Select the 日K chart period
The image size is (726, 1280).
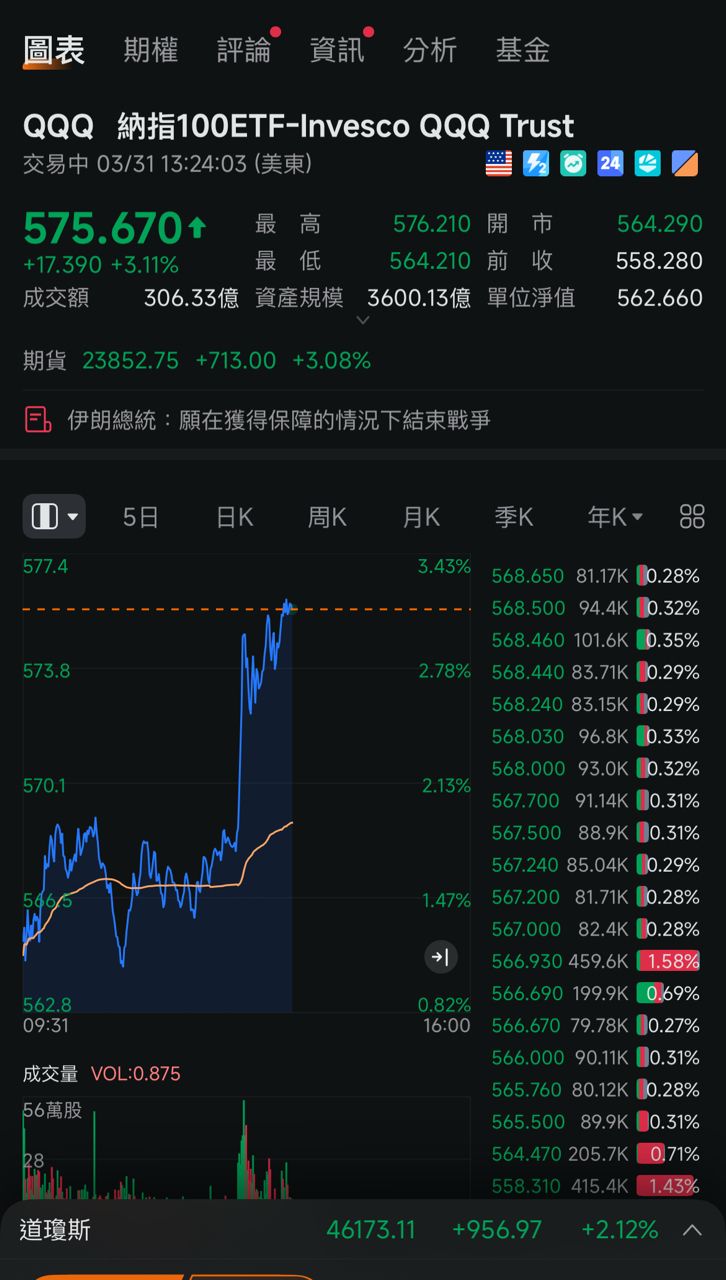(232, 517)
